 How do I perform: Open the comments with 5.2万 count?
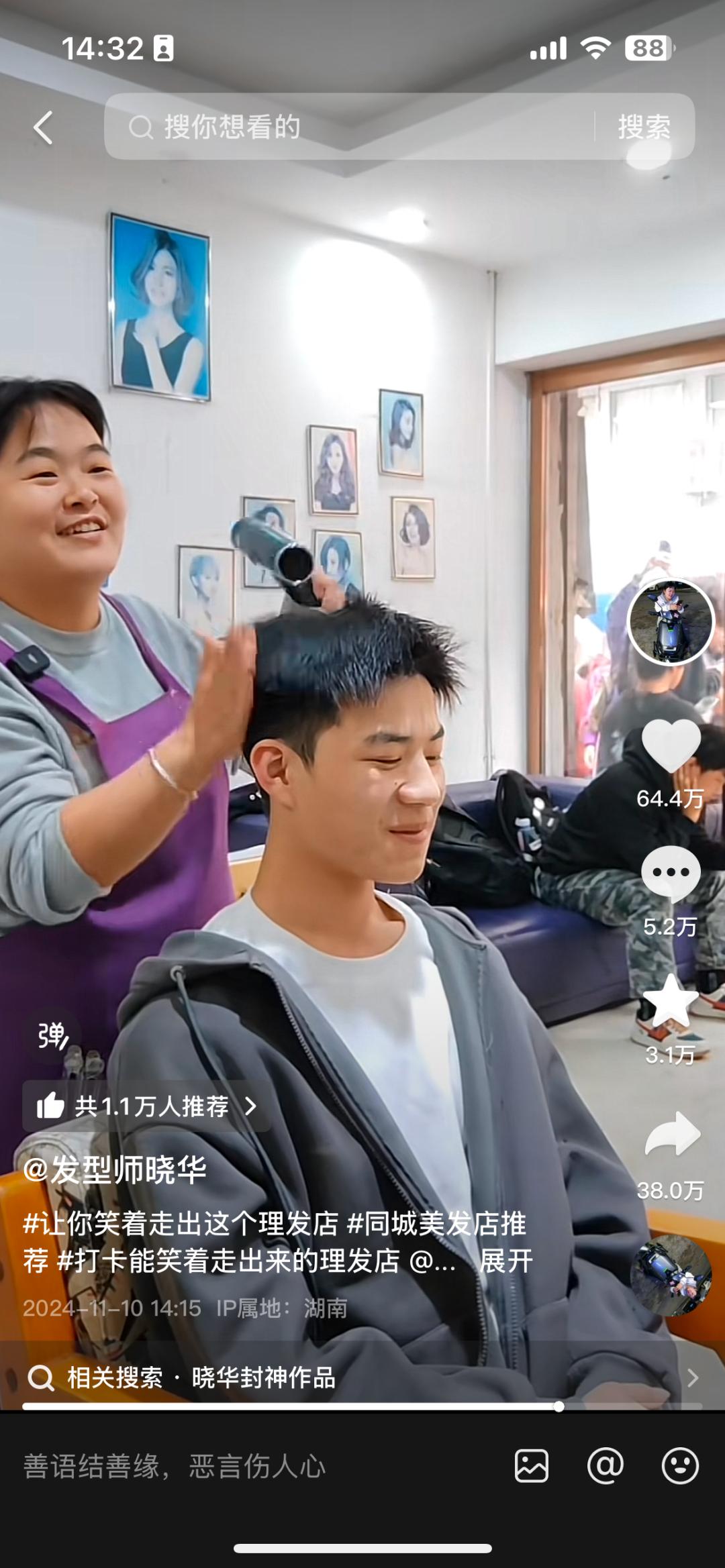coord(671,874)
